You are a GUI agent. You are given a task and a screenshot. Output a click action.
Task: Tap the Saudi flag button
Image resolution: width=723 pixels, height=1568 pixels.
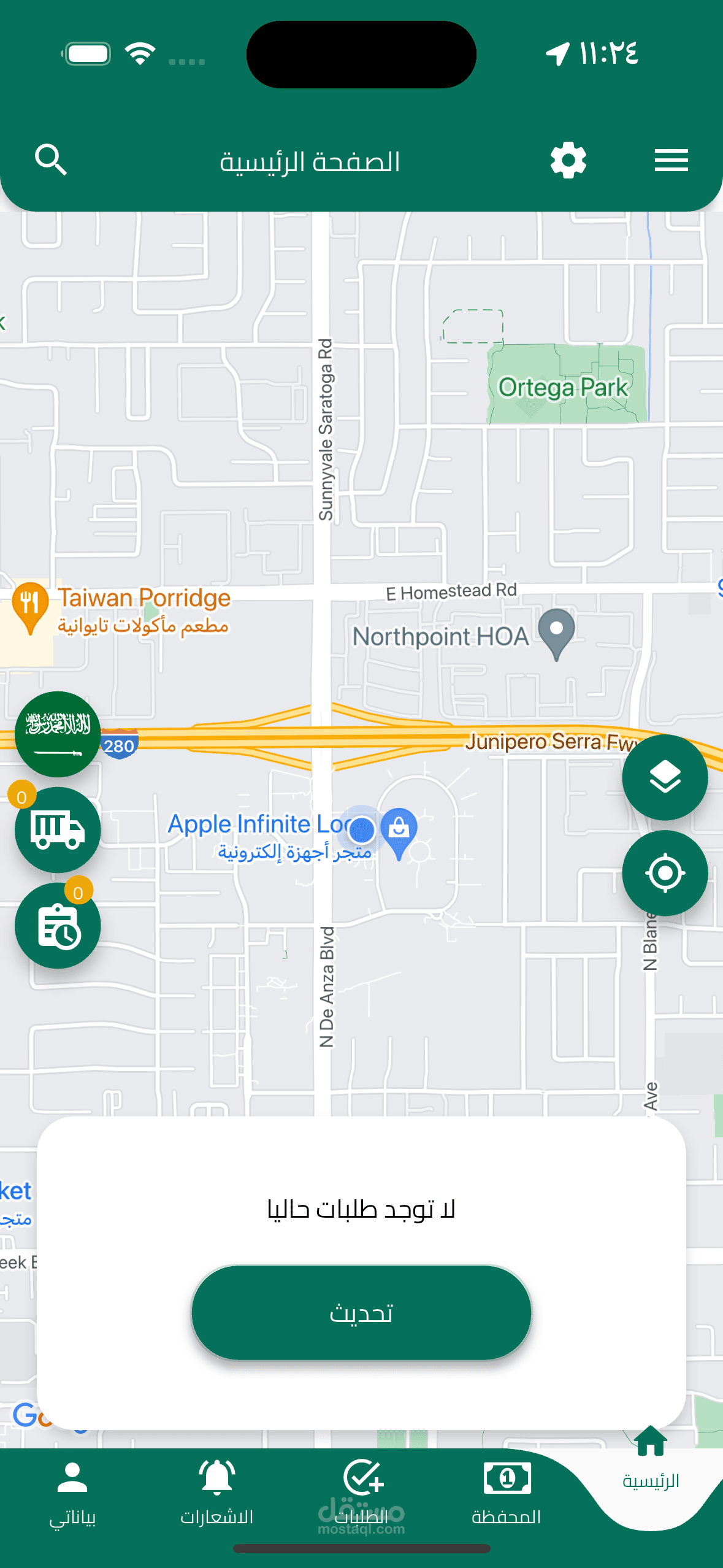(58, 734)
